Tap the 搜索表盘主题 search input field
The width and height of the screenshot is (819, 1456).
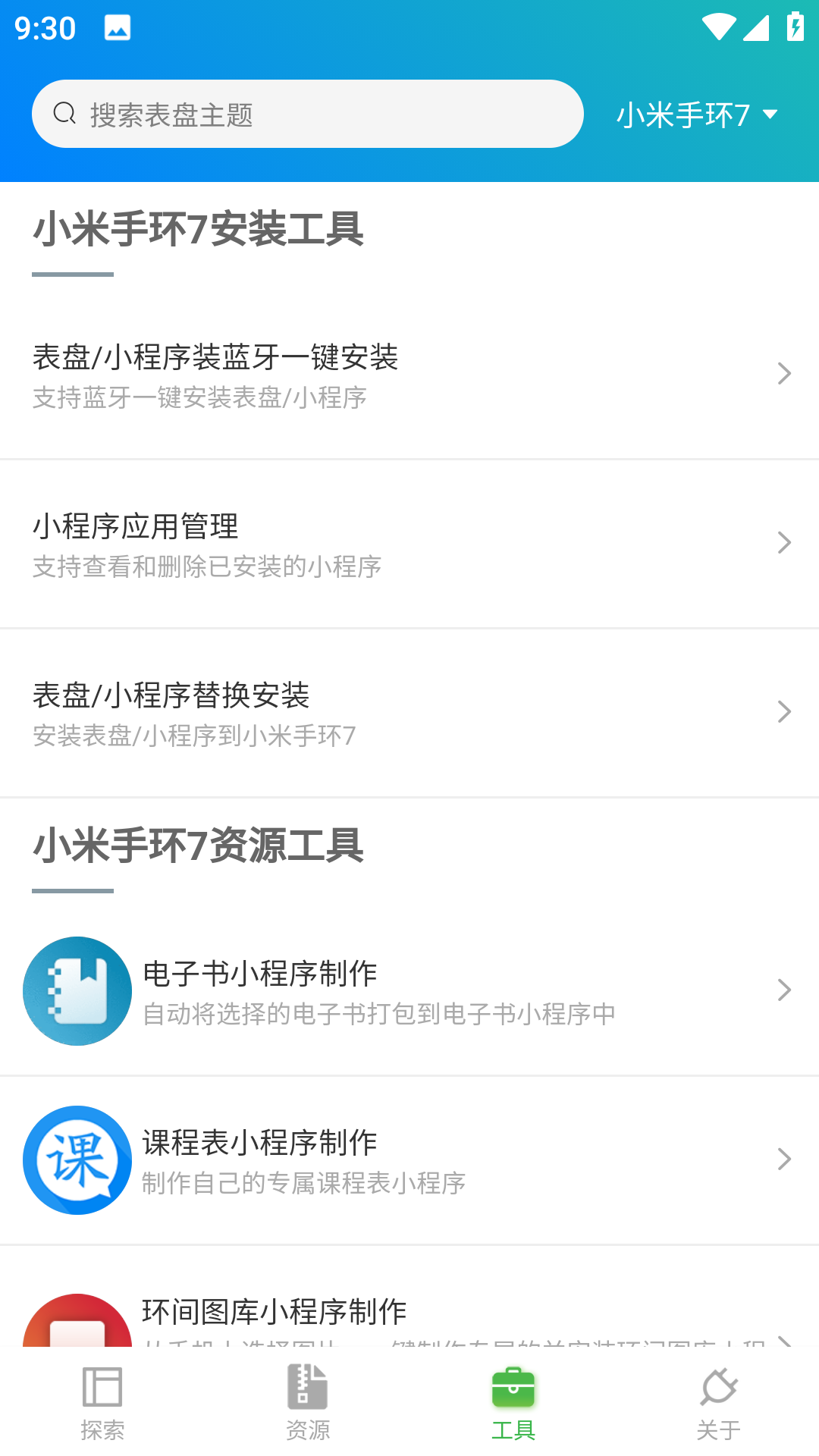pos(303,113)
